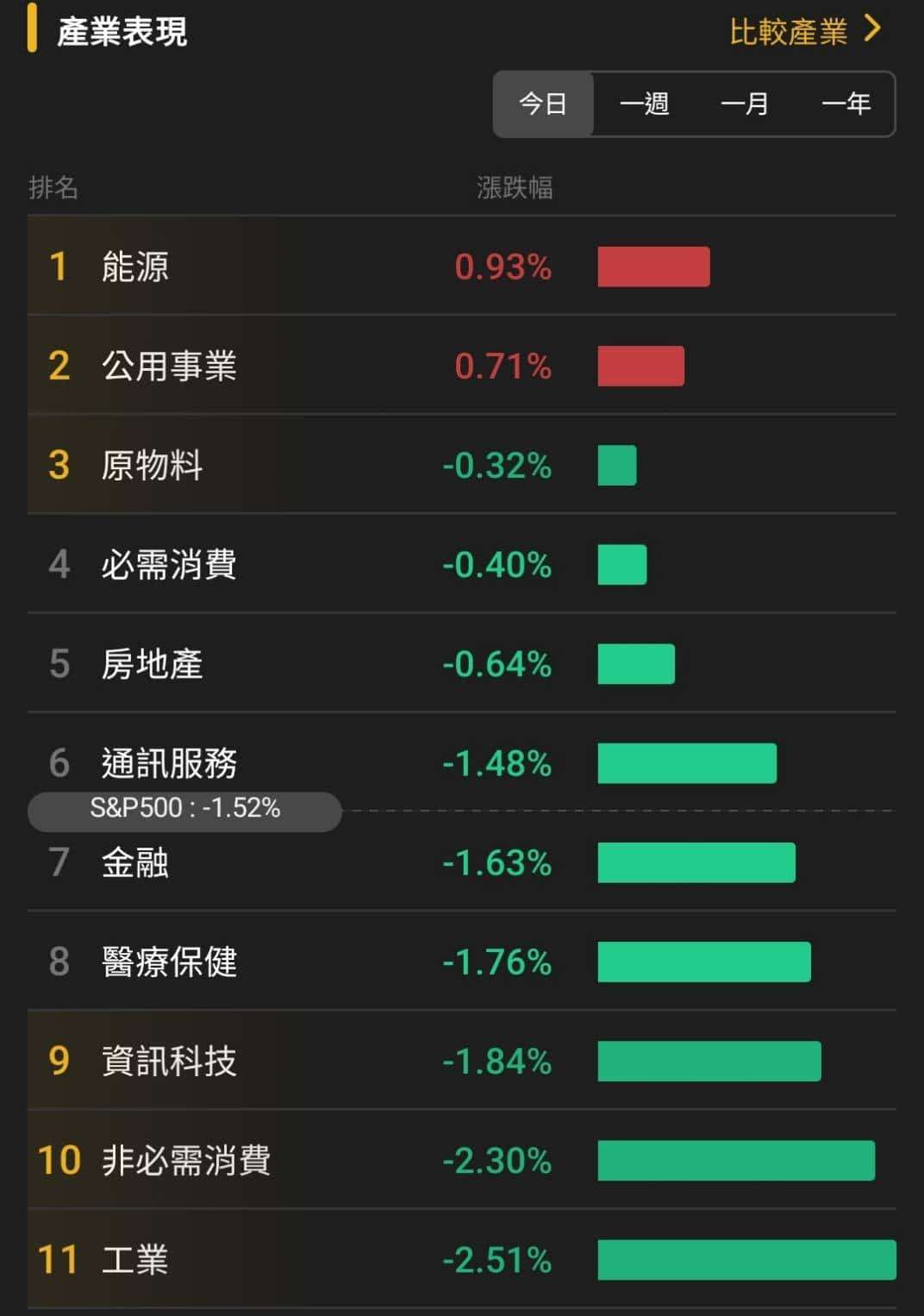Image resolution: width=924 pixels, height=1316 pixels.
Task: Click the -2.30% value beside 非必需消費
Action: tap(498, 1162)
